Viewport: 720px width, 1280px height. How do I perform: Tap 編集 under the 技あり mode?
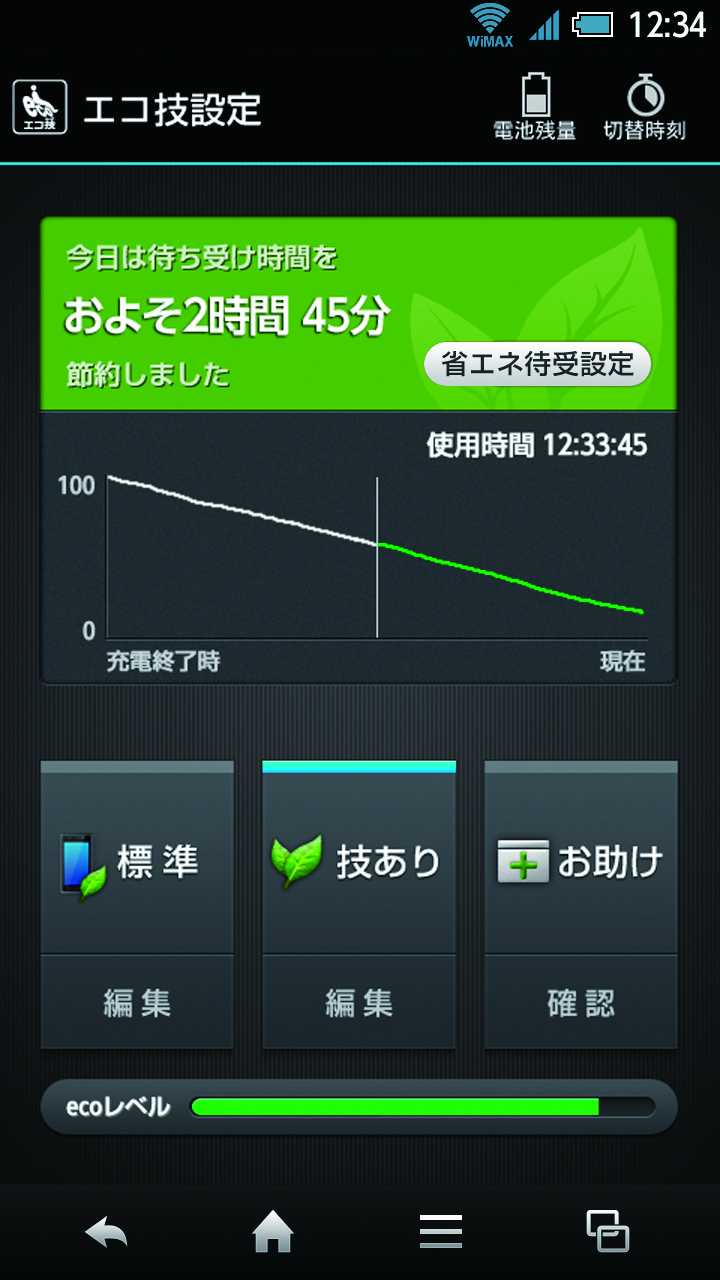coord(359,1002)
